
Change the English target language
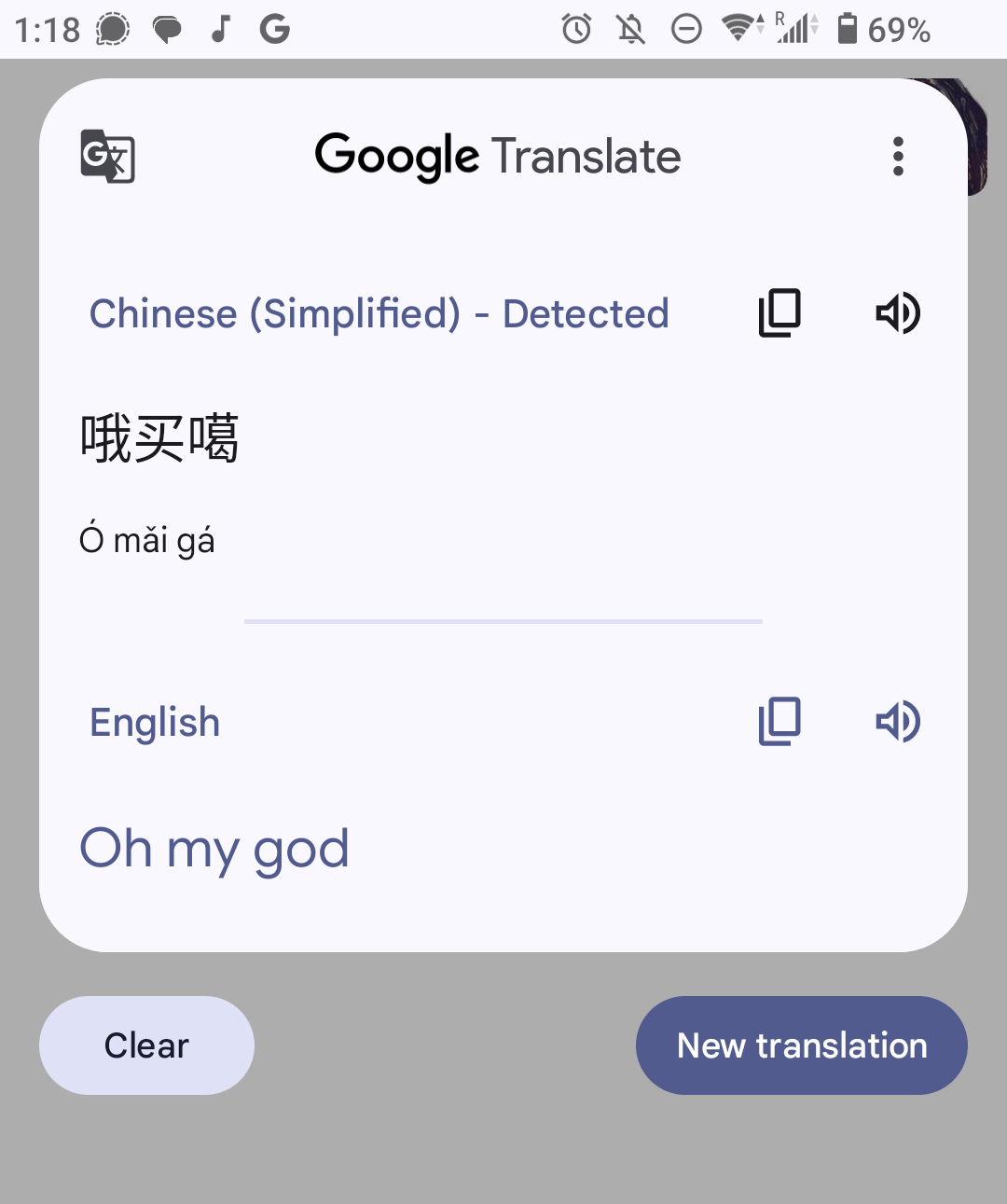(155, 723)
